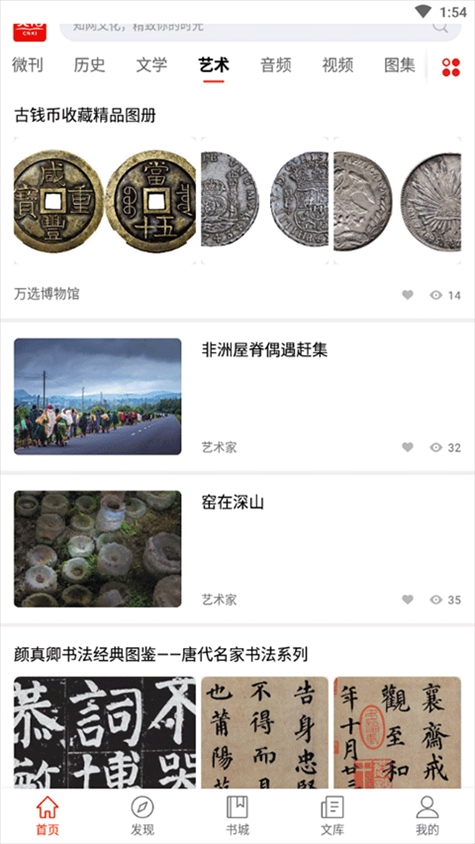
Task: Go to the 发现 tab
Action: pyautogui.click(x=143, y=816)
